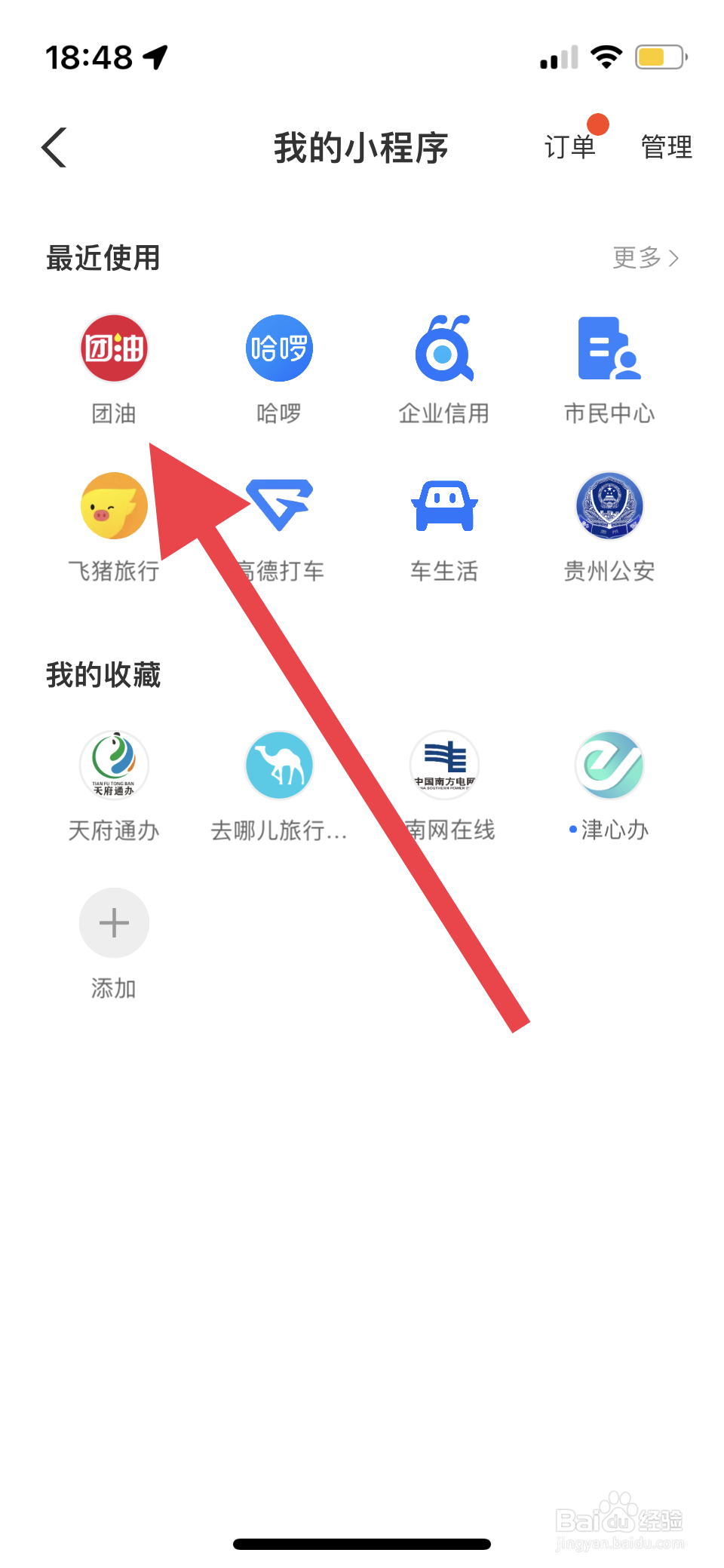Launch 去哪儿旅行 mini program

[x=279, y=766]
